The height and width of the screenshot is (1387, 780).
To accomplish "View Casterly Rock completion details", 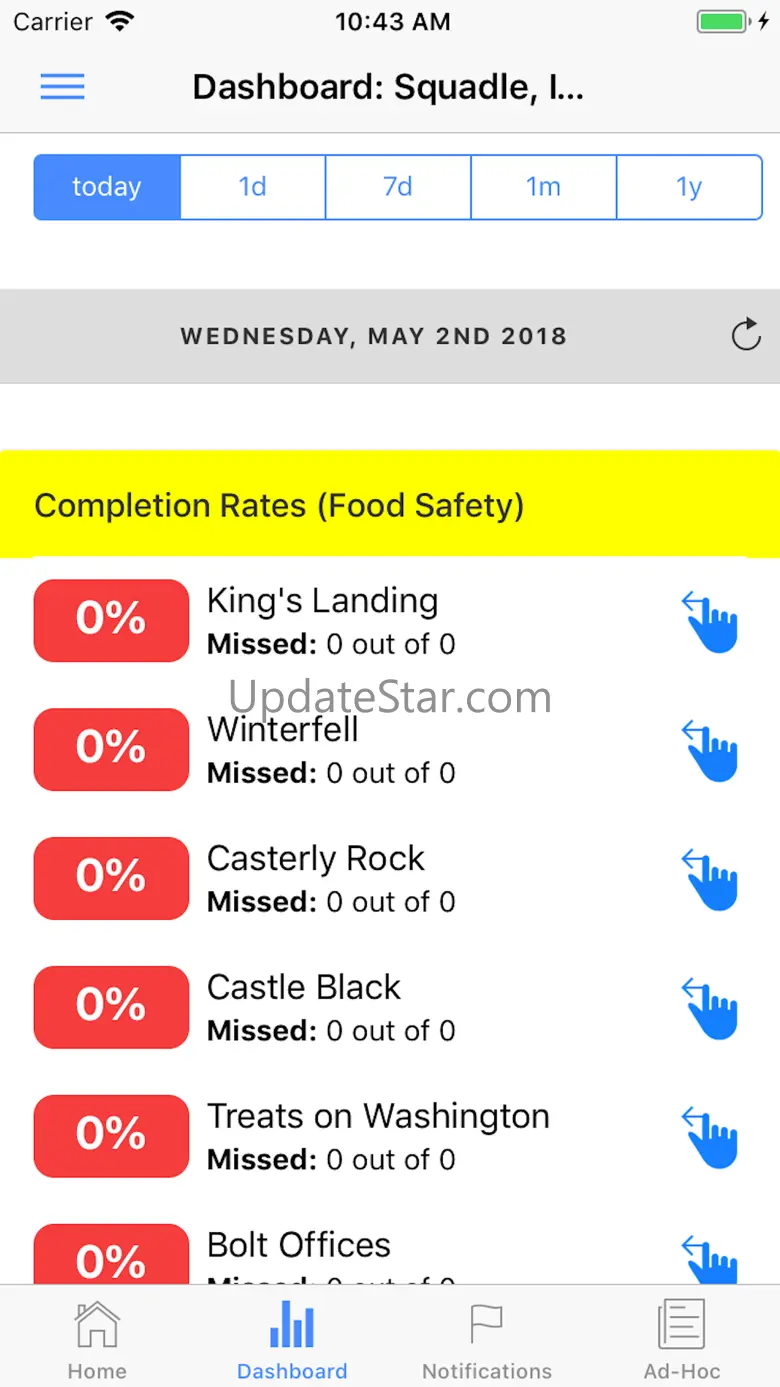I will pyautogui.click(x=390, y=879).
